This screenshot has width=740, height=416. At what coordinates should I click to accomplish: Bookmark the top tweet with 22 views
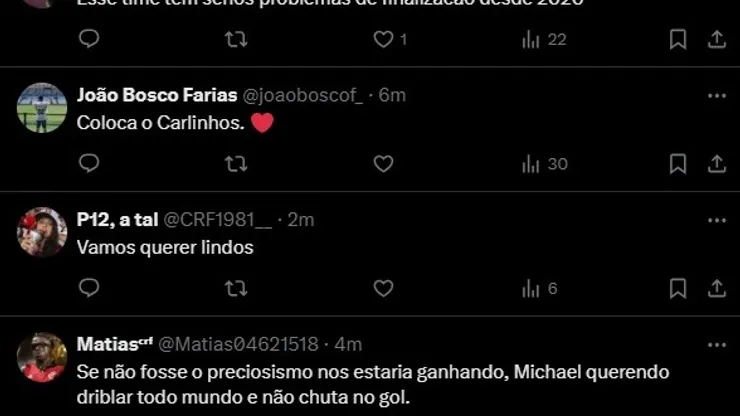678,39
